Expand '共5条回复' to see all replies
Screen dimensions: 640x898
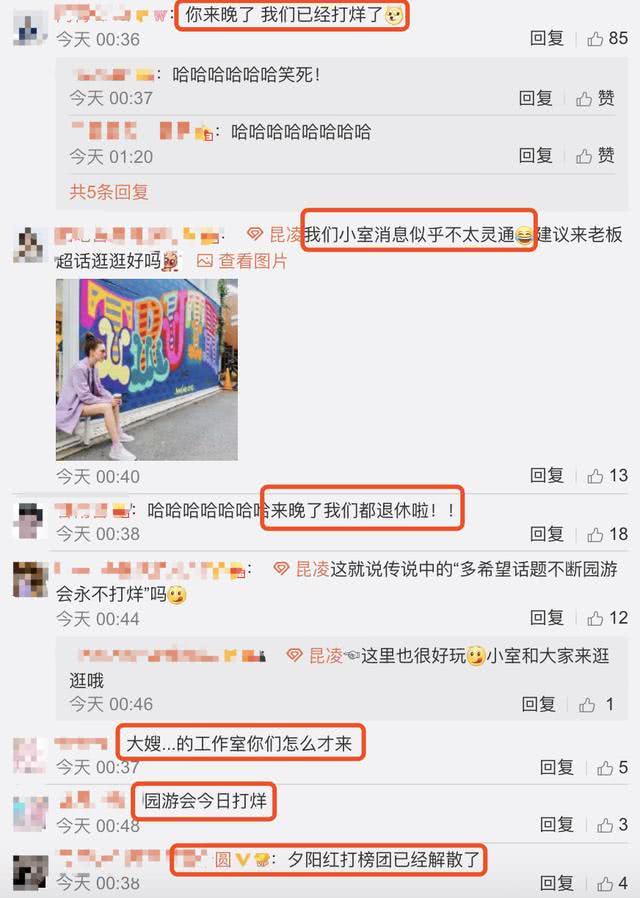[x=108, y=191]
